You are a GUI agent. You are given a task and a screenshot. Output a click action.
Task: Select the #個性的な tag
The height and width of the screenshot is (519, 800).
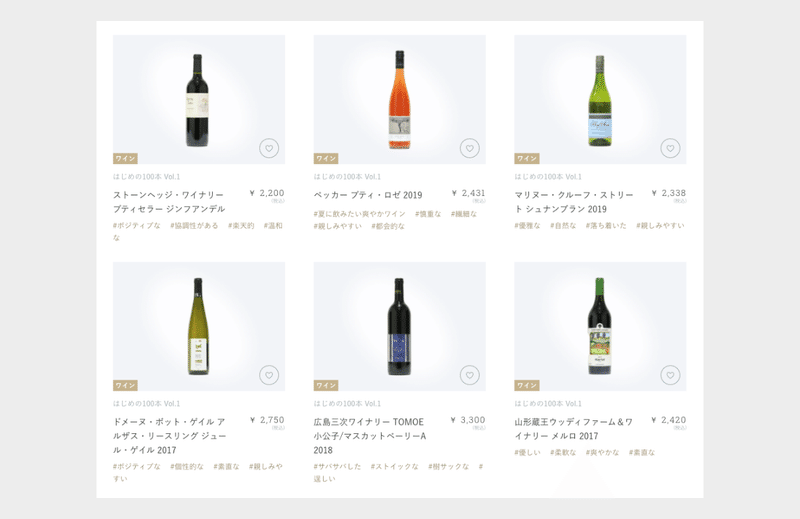point(187,466)
